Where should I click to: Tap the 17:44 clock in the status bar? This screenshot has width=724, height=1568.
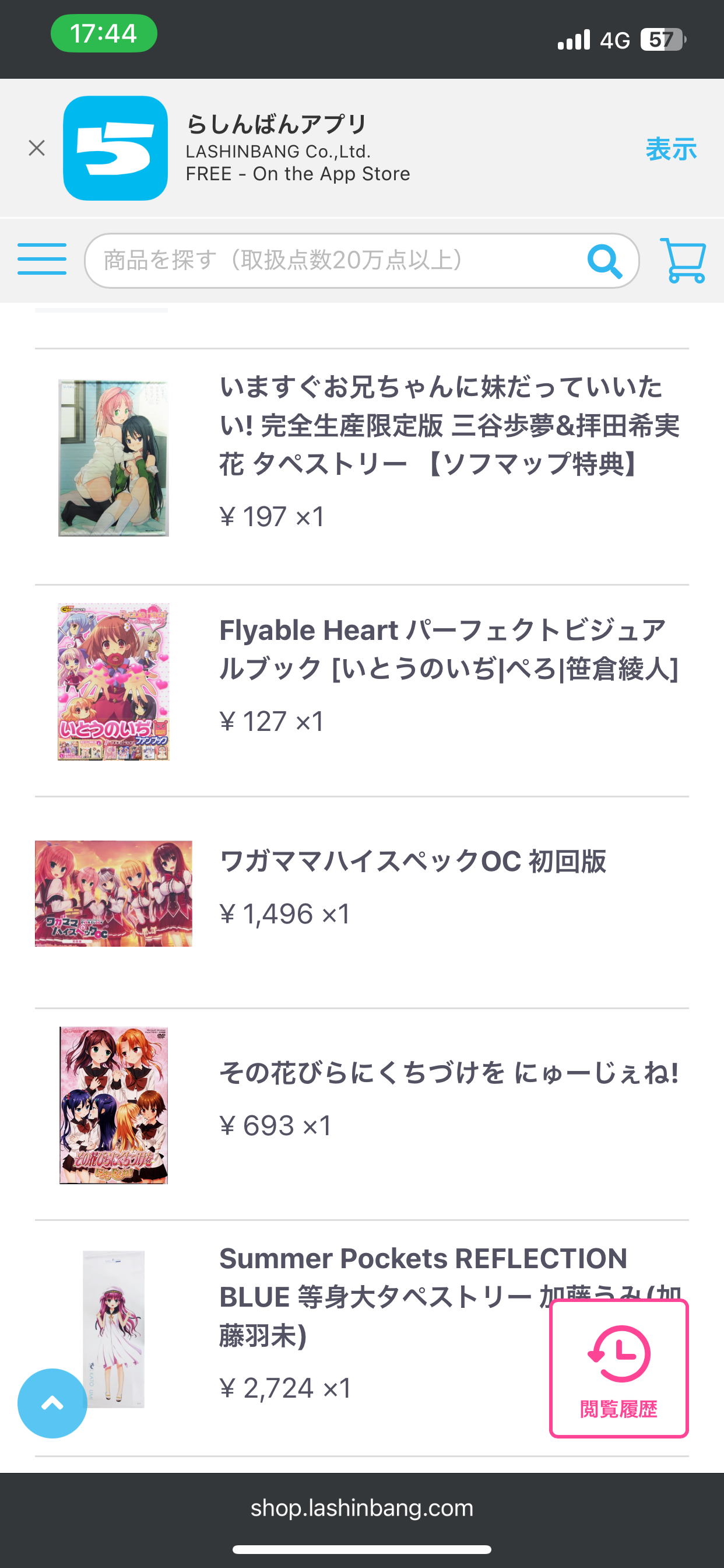pos(103,34)
